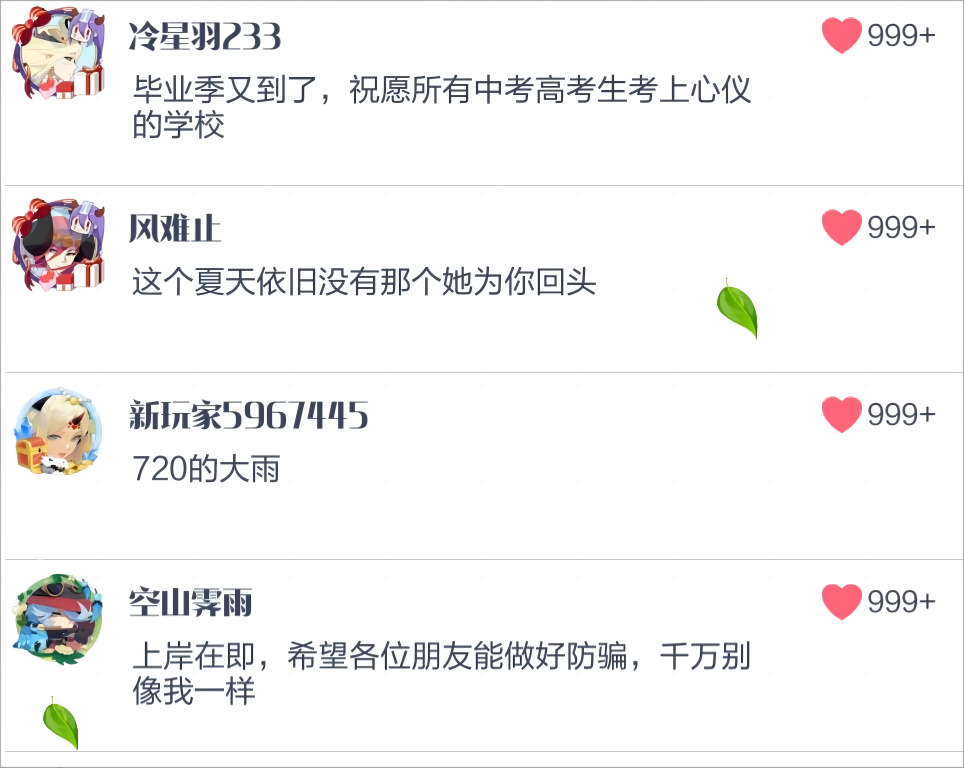Like the comment by 冷星羽233

tap(841, 36)
